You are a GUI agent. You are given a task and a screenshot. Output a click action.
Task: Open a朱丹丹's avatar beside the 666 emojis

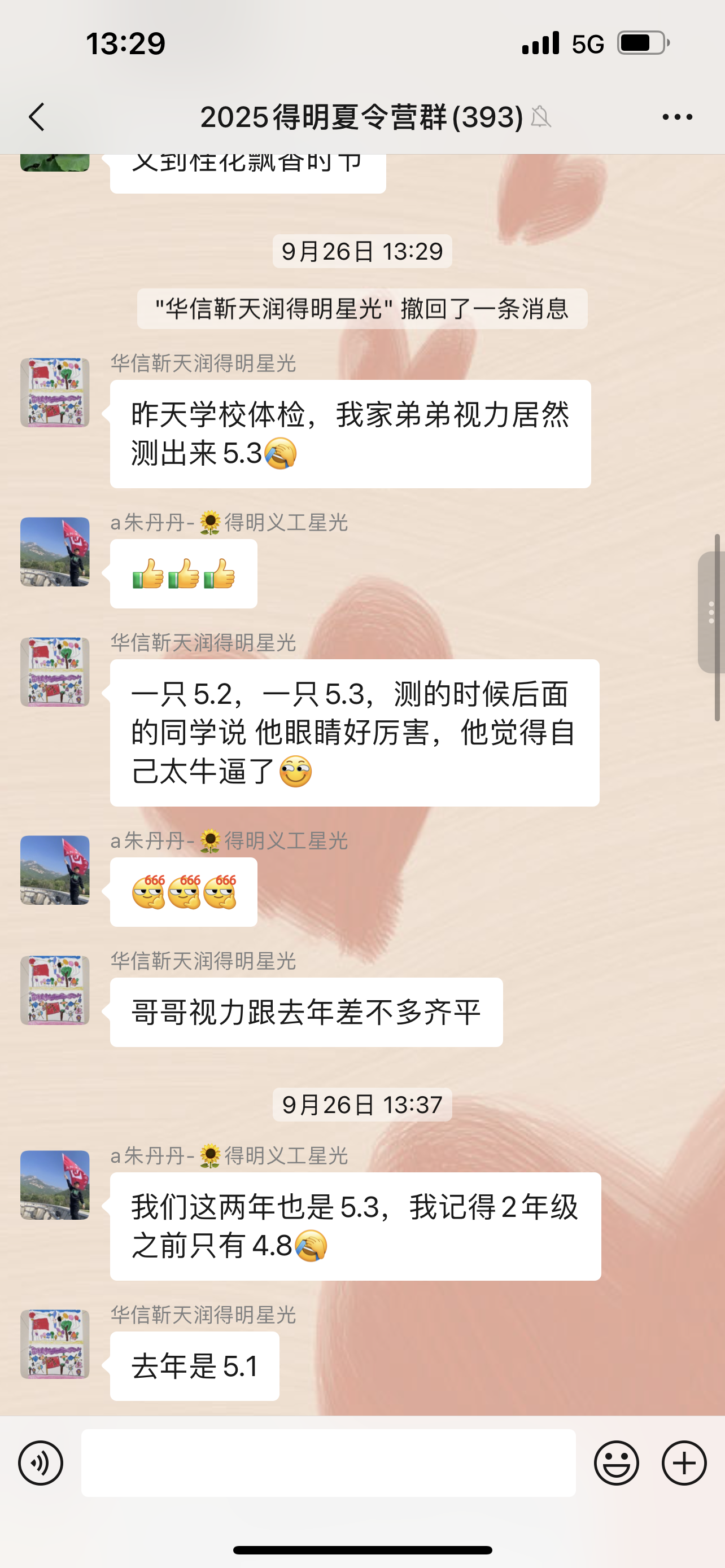(55, 870)
